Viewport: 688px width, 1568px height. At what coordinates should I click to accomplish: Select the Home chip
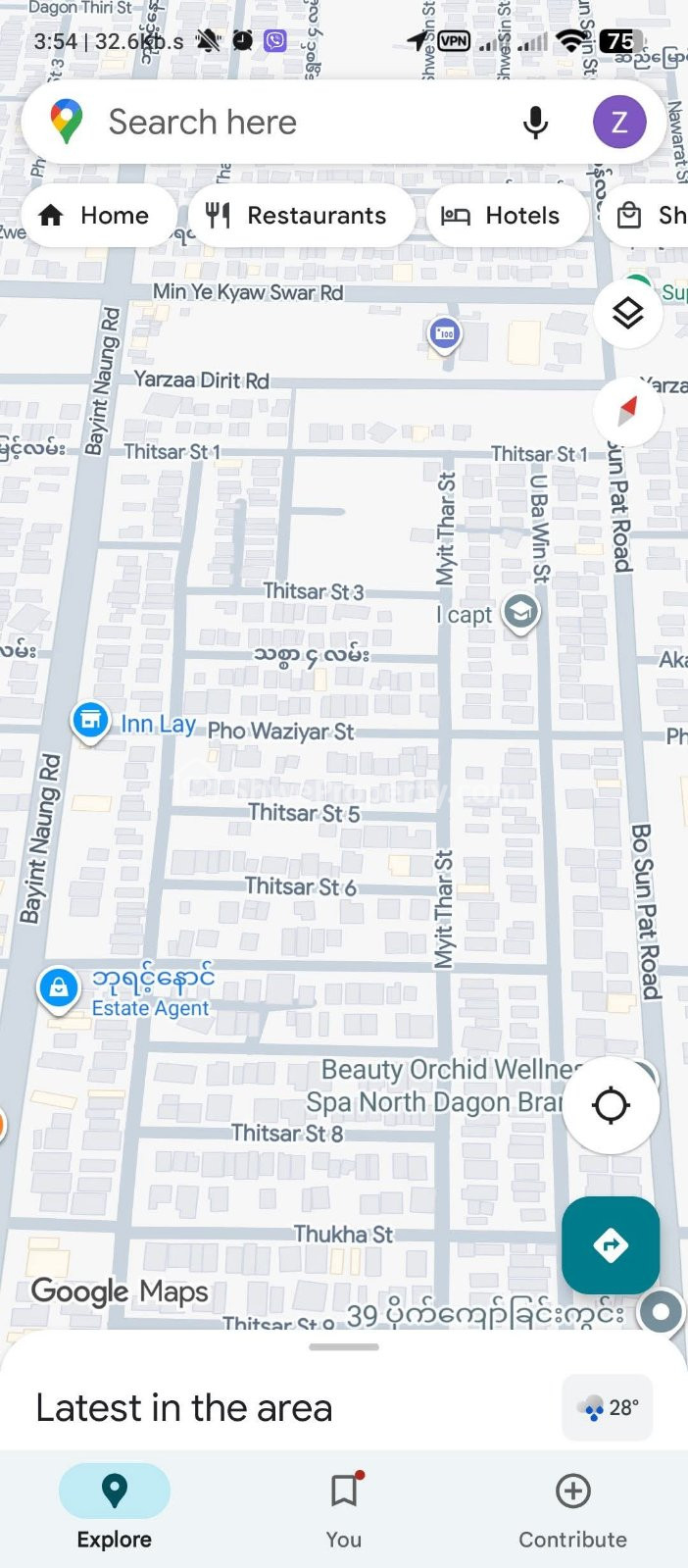(96, 216)
